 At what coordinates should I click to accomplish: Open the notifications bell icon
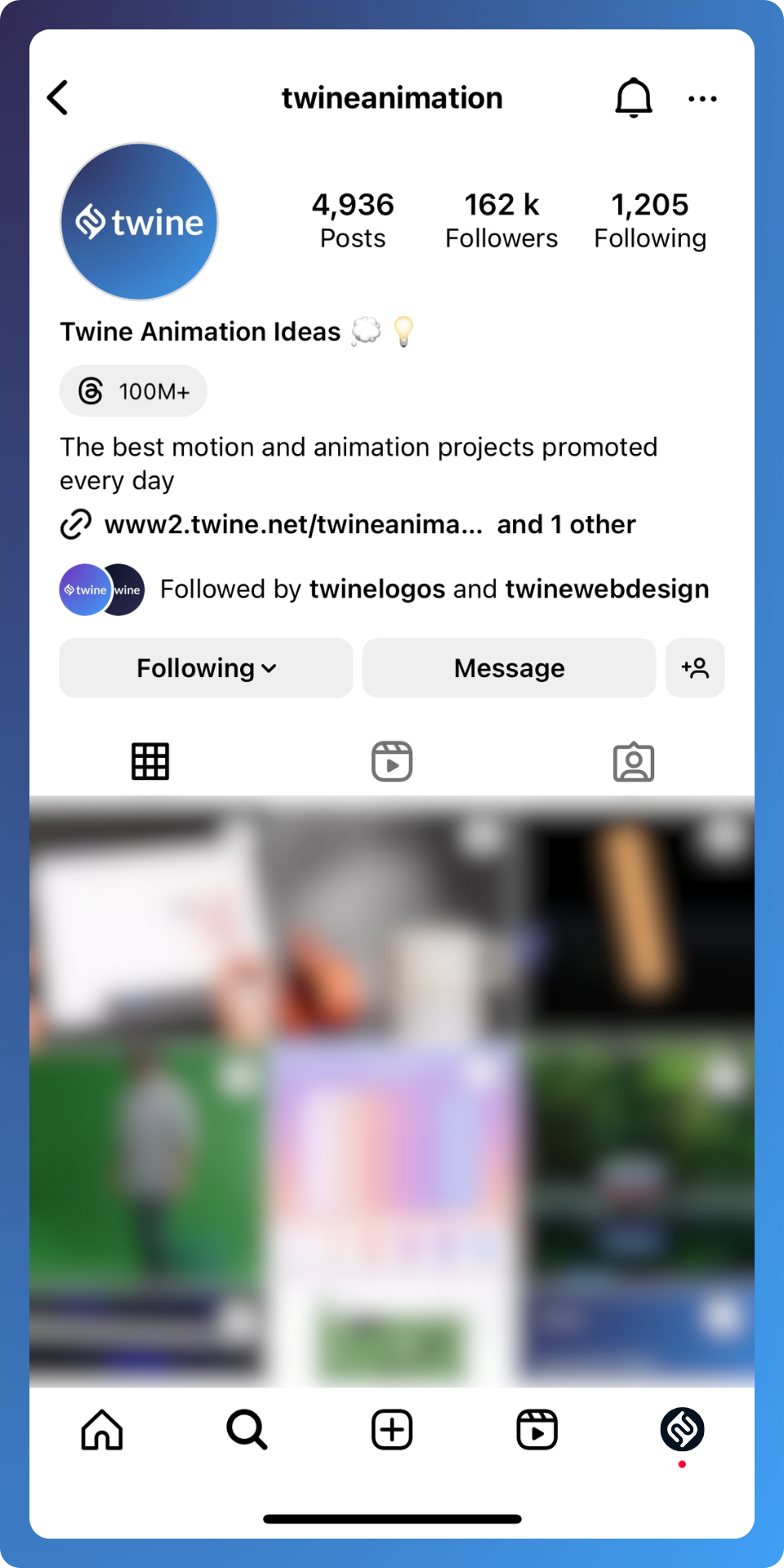635,97
